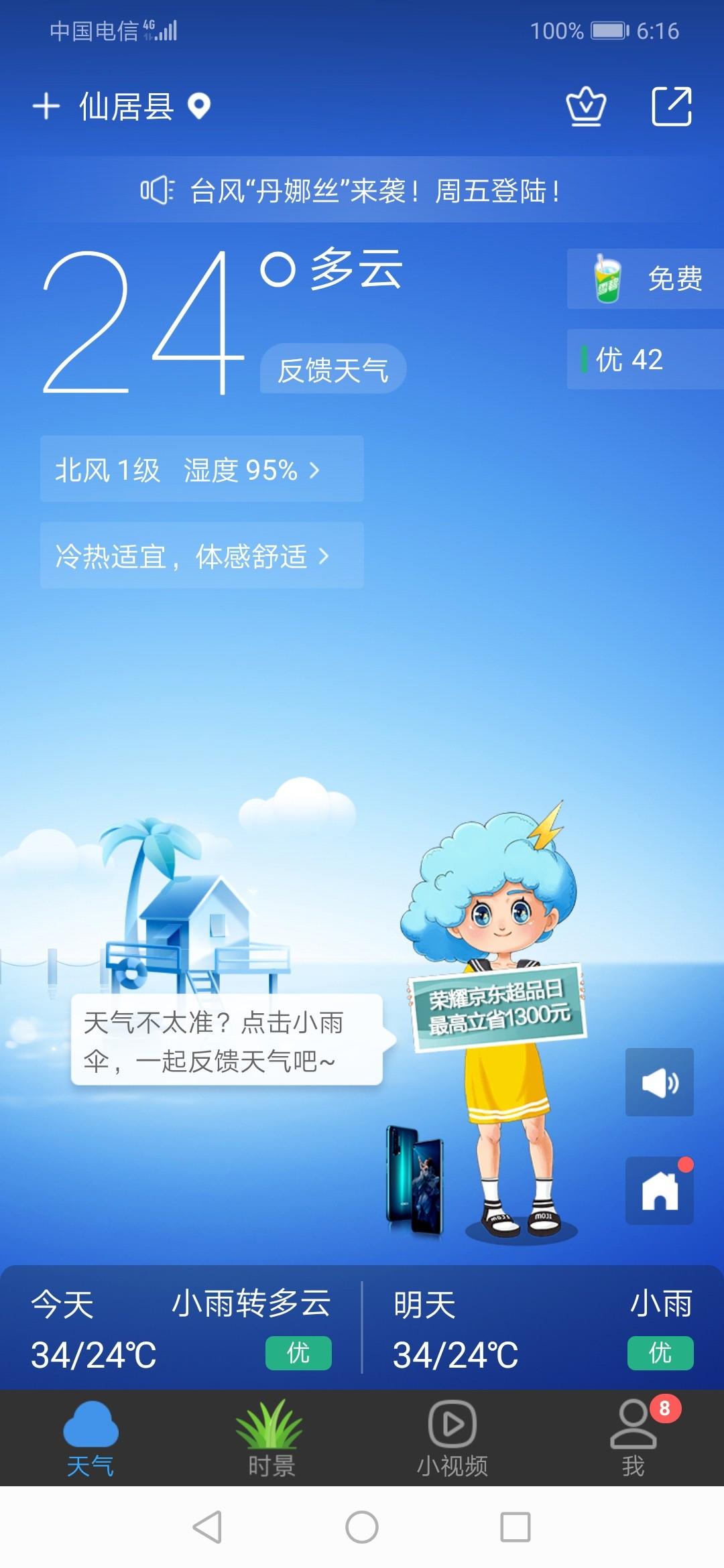Viewport: 724px width, 1568px height.
Task: Open the 我 profile tab
Action: (633, 1439)
